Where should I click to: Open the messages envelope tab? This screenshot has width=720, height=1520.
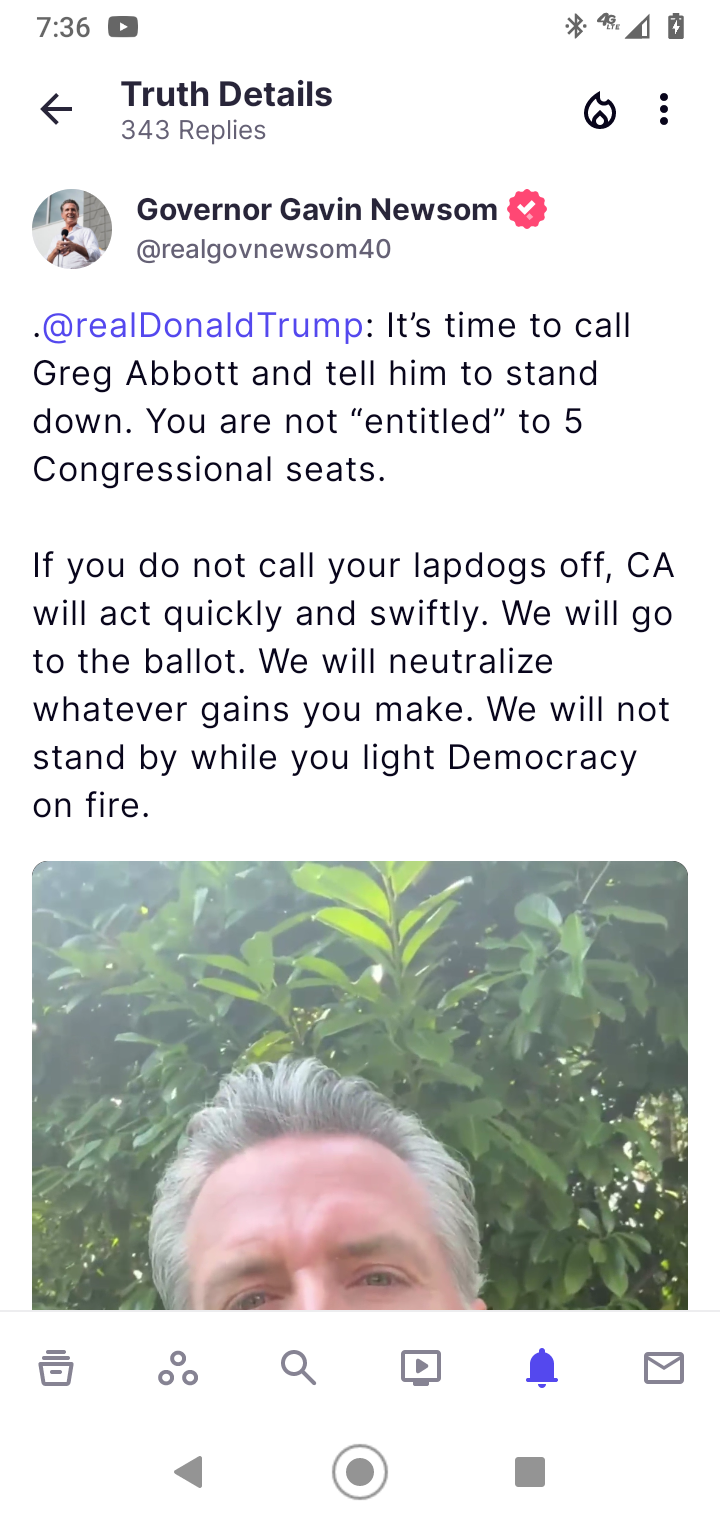pyautogui.click(x=664, y=1367)
